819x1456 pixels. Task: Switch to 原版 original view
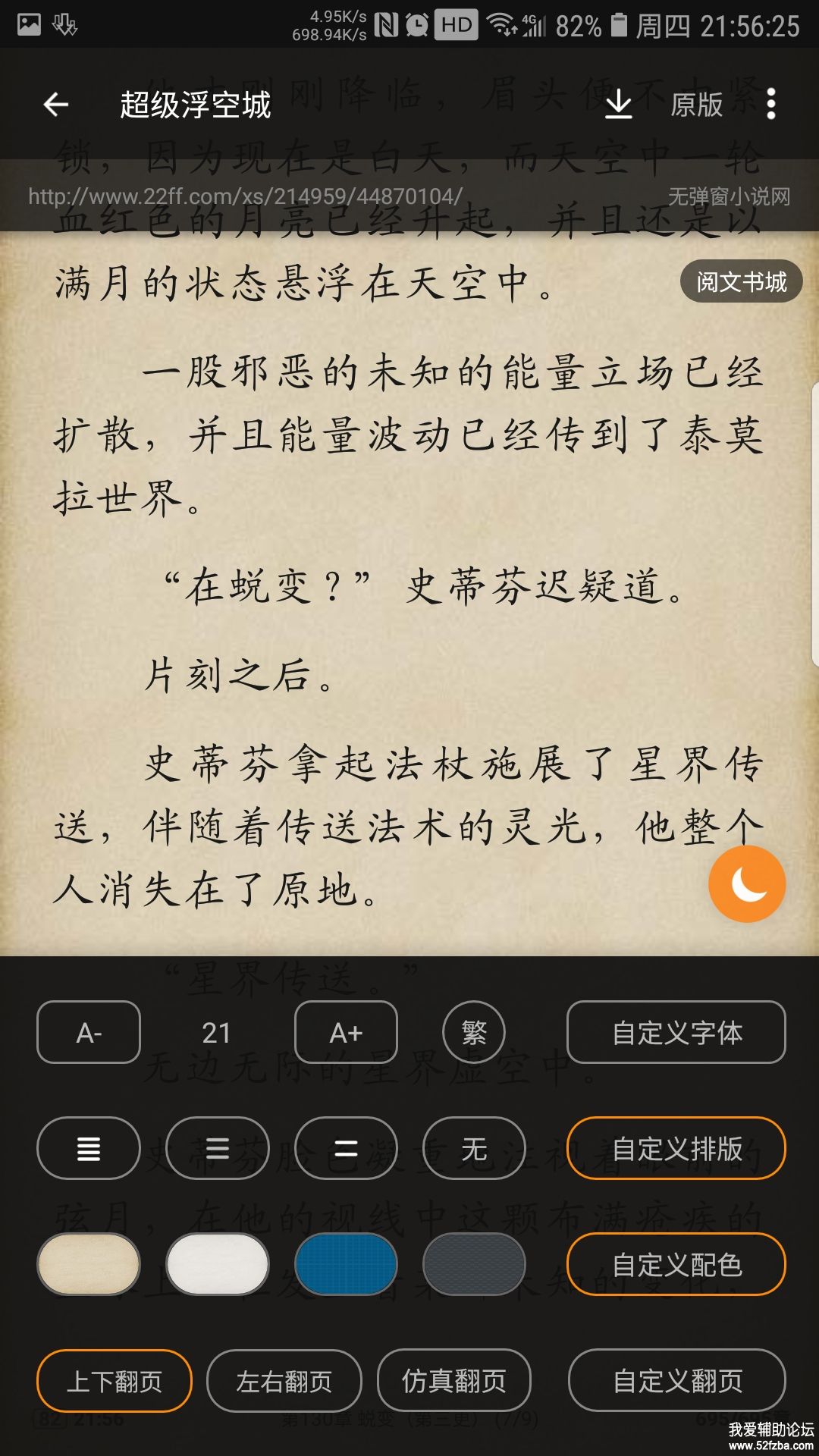pos(696,105)
